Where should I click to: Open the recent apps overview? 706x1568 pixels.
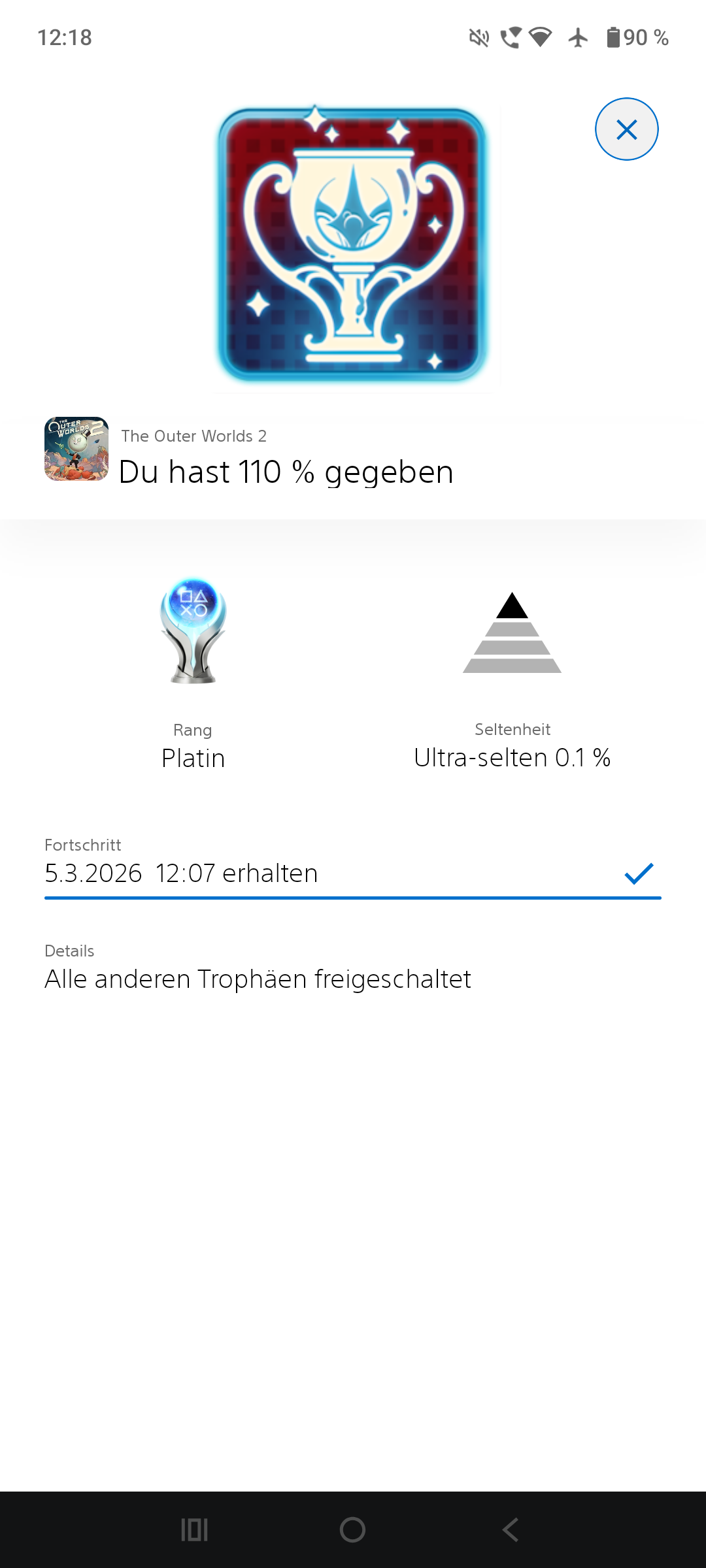pos(194,1529)
